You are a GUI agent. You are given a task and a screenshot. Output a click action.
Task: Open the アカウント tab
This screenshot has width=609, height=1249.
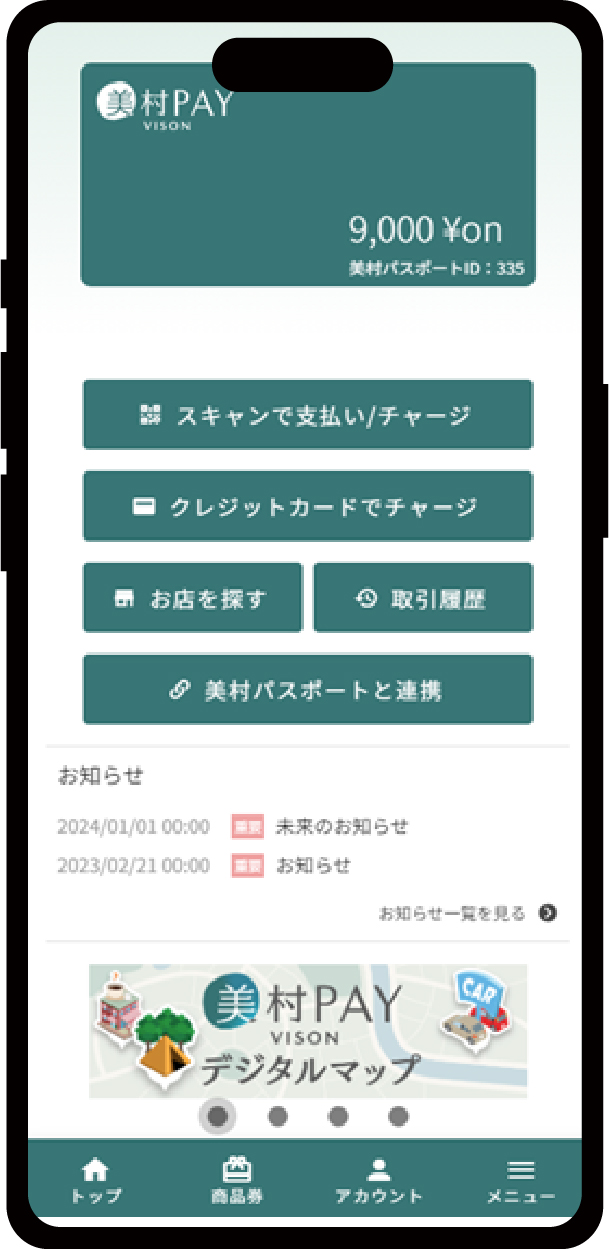pos(378,1180)
